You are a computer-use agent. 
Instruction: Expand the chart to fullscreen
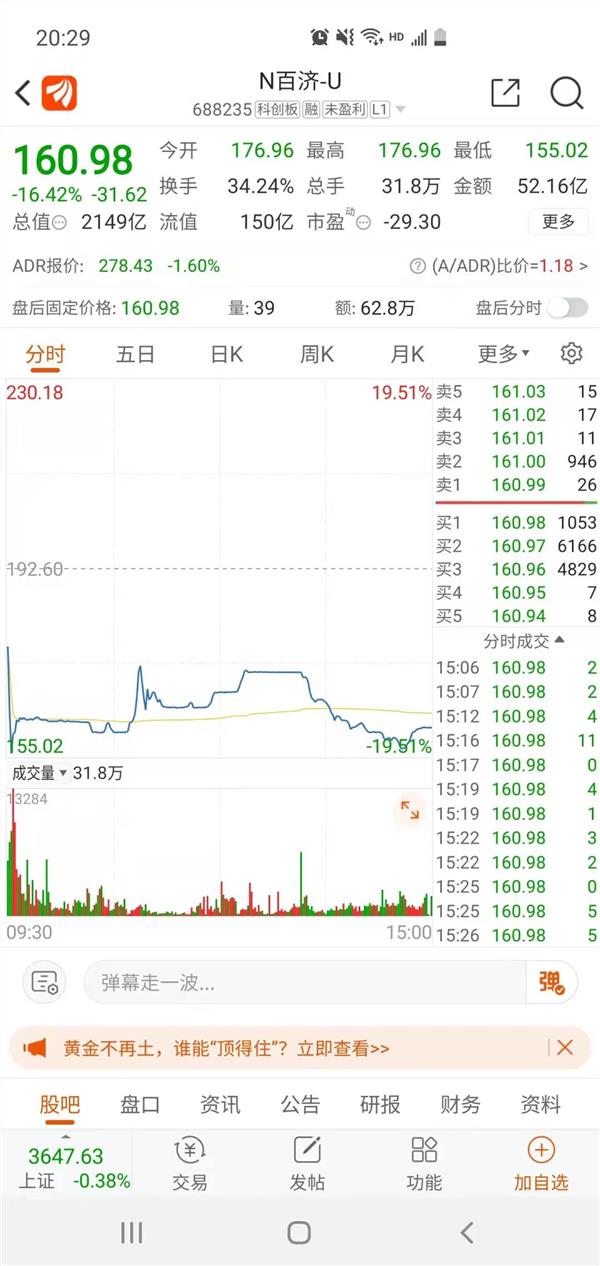pyautogui.click(x=410, y=810)
